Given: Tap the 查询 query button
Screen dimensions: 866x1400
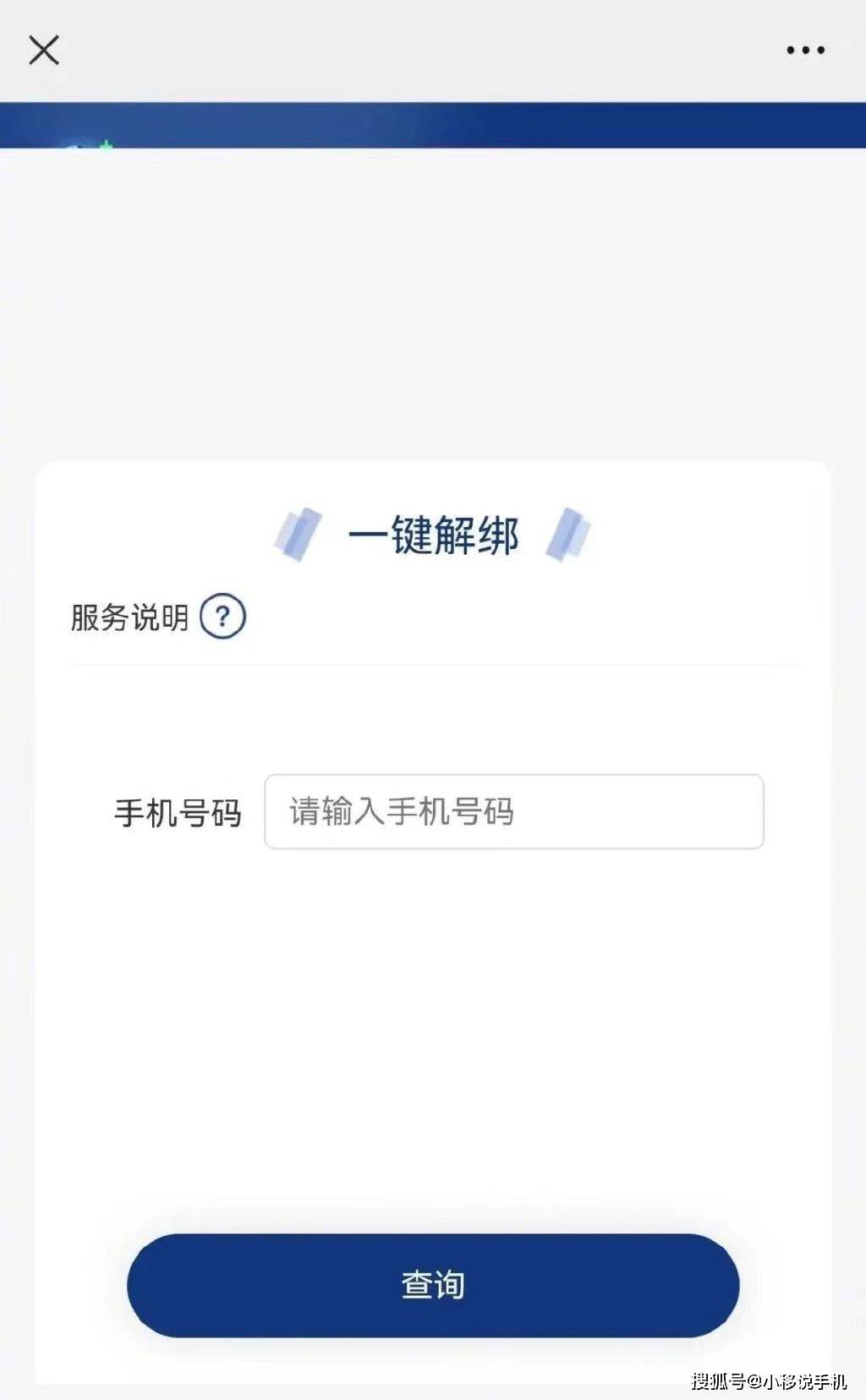Looking at the screenshot, I should click(433, 1285).
